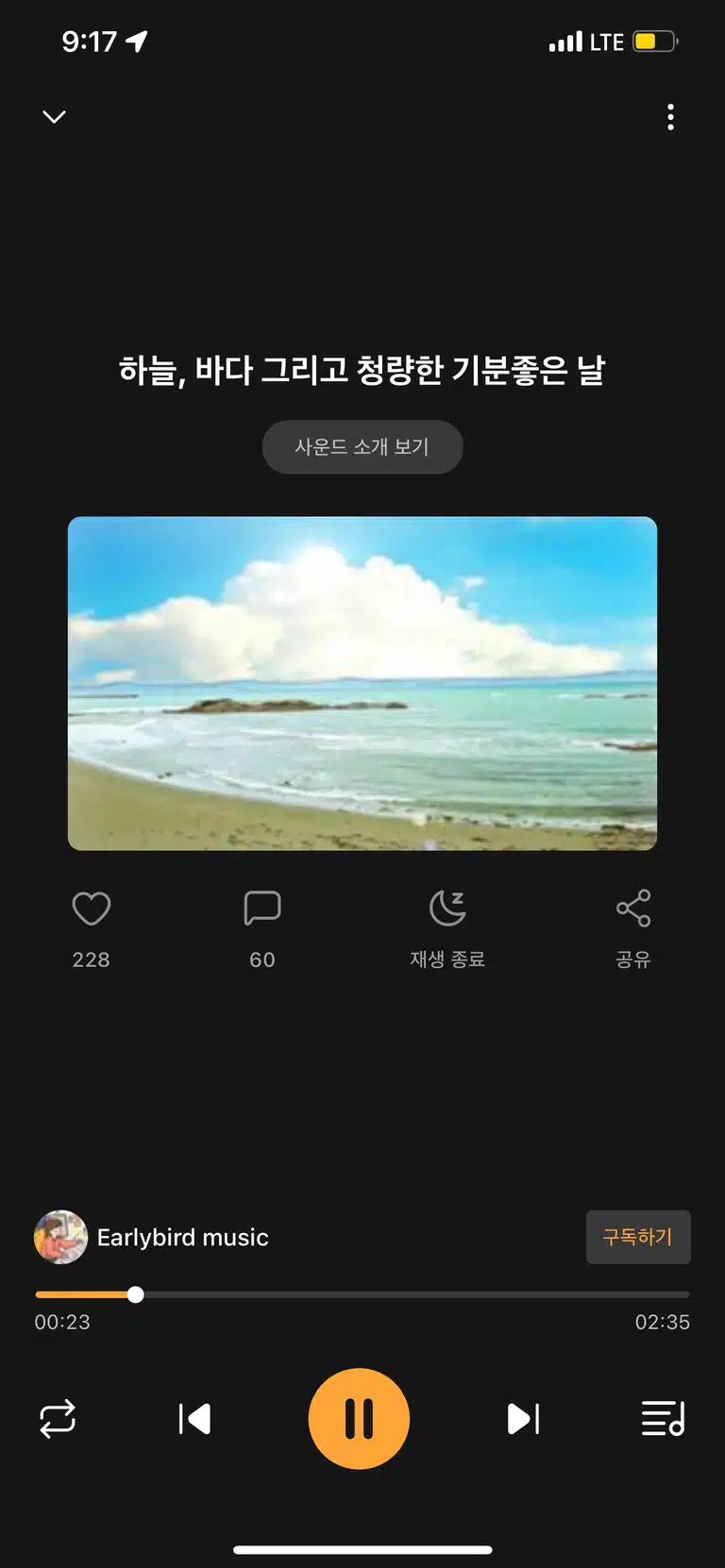Subscribe with the 구독하기 button
Viewport: 725px width, 1568px height.
click(638, 1237)
